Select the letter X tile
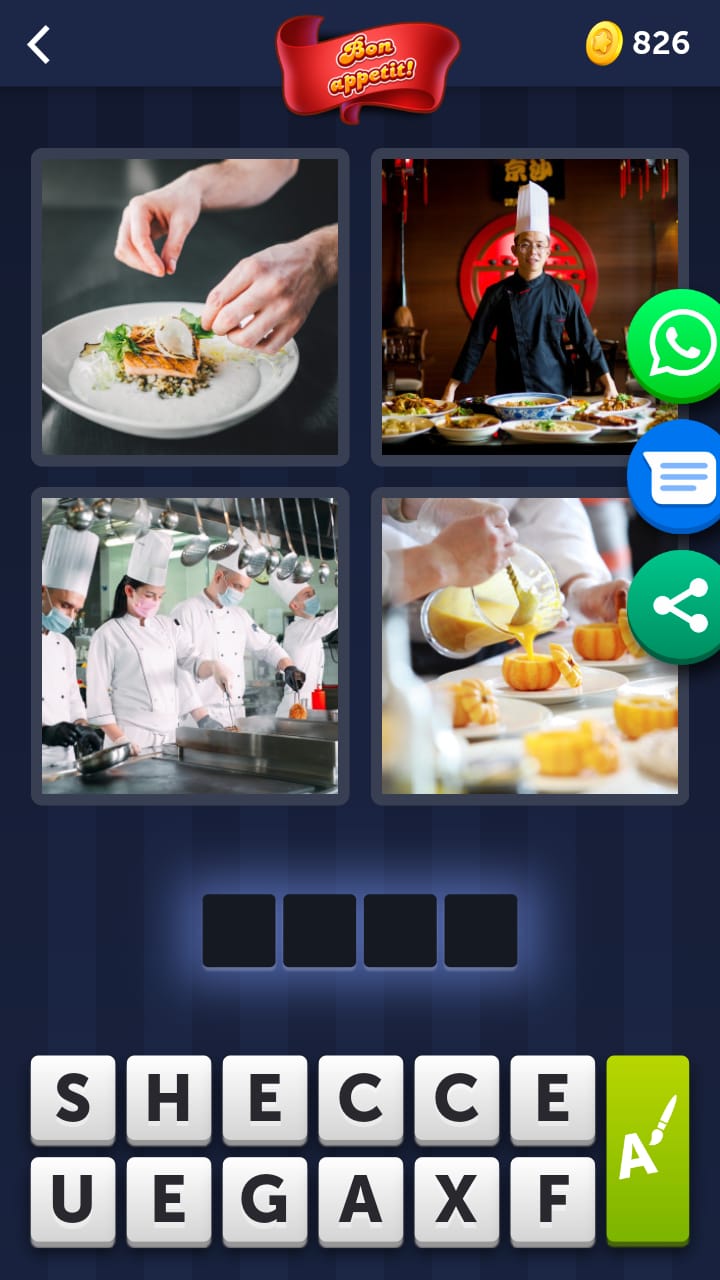This screenshot has height=1280, width=720. [456, 1200]
